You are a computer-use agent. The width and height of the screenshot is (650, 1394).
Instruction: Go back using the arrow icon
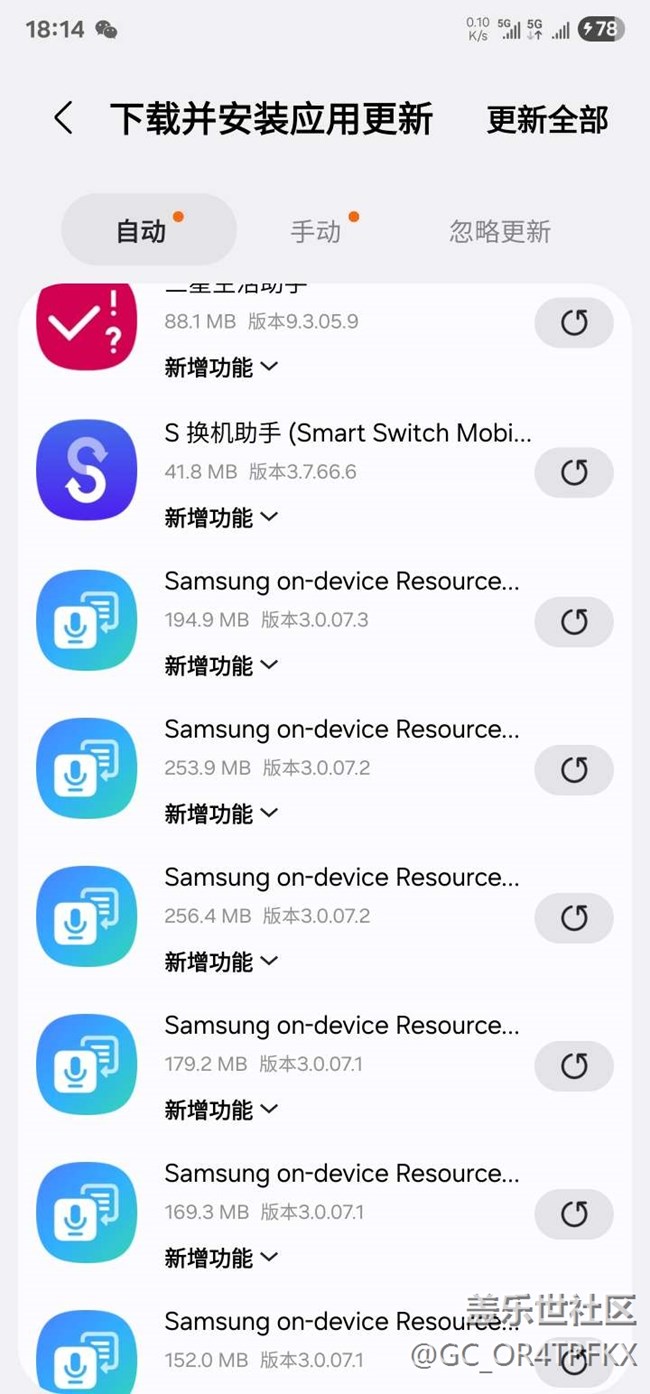point(63,119)
